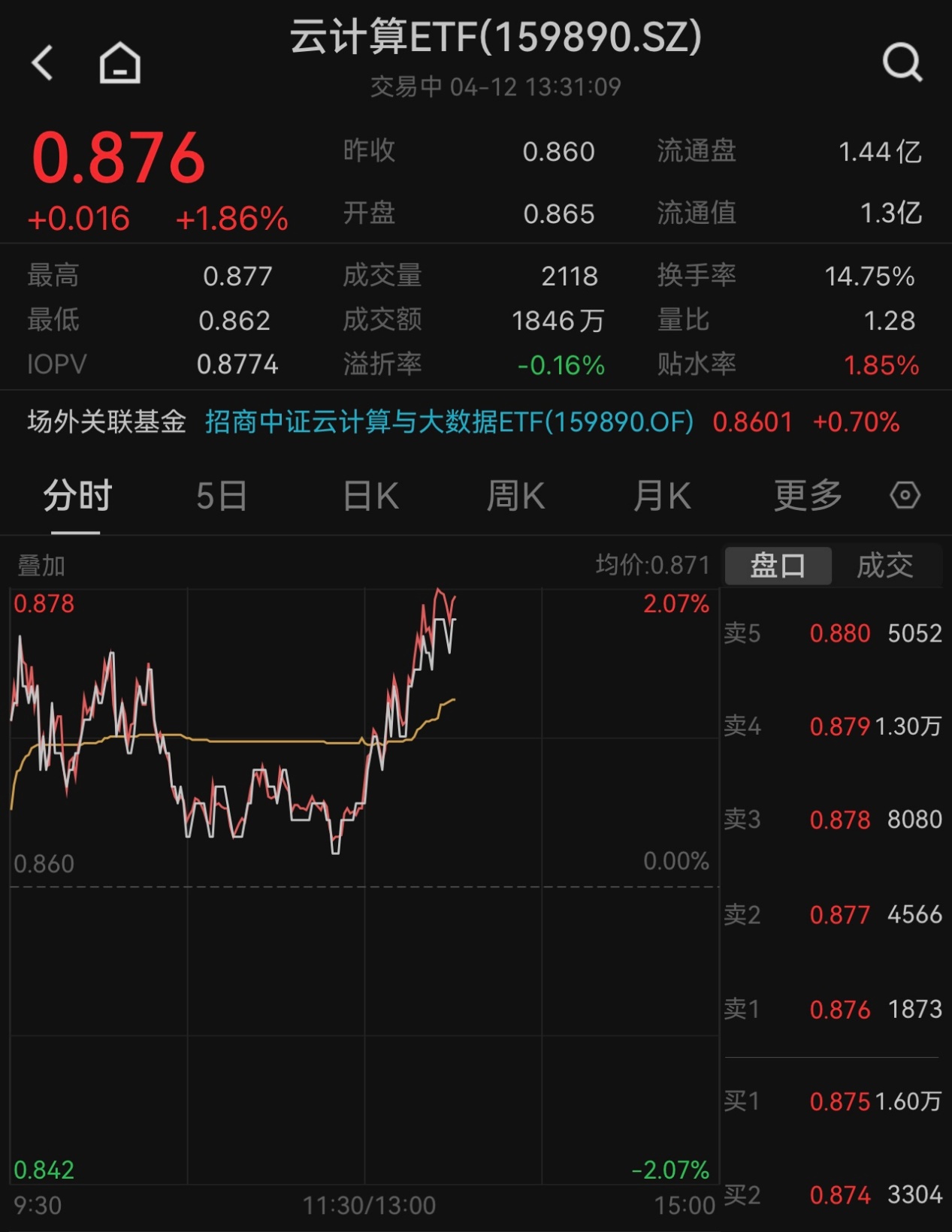The width and height of the screenshot is (952, 1232).
Task: Open stock search
Action: (902, 62)
